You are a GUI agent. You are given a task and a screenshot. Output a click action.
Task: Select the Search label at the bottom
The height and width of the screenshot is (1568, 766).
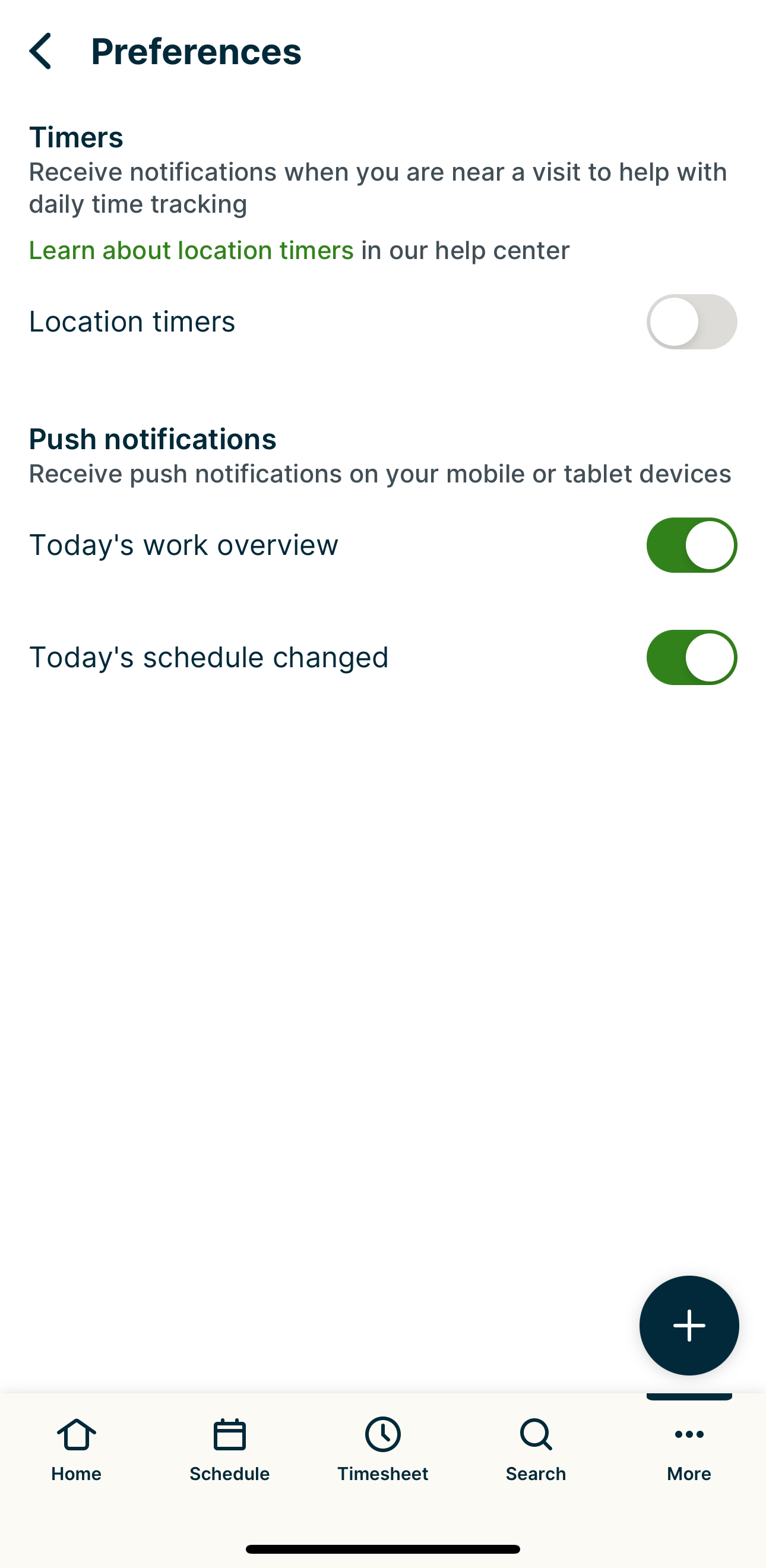click(x=535, y=1474)
